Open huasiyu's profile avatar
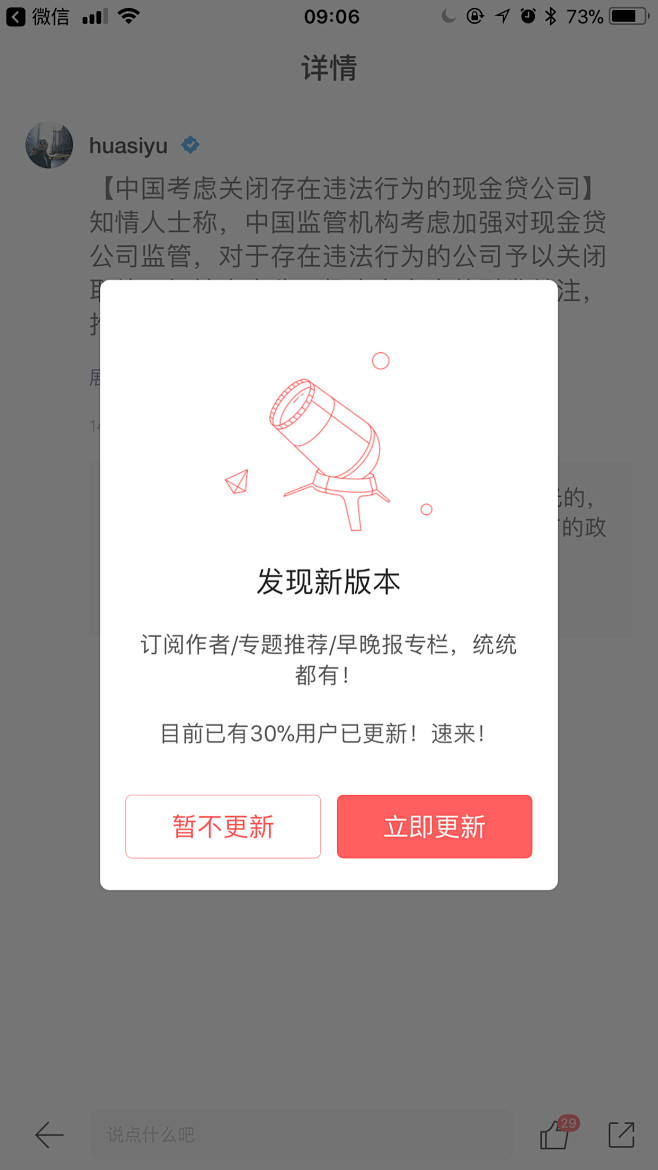Screen dimensions: 658x1170 pyautogui.click(x=49, y=146)
